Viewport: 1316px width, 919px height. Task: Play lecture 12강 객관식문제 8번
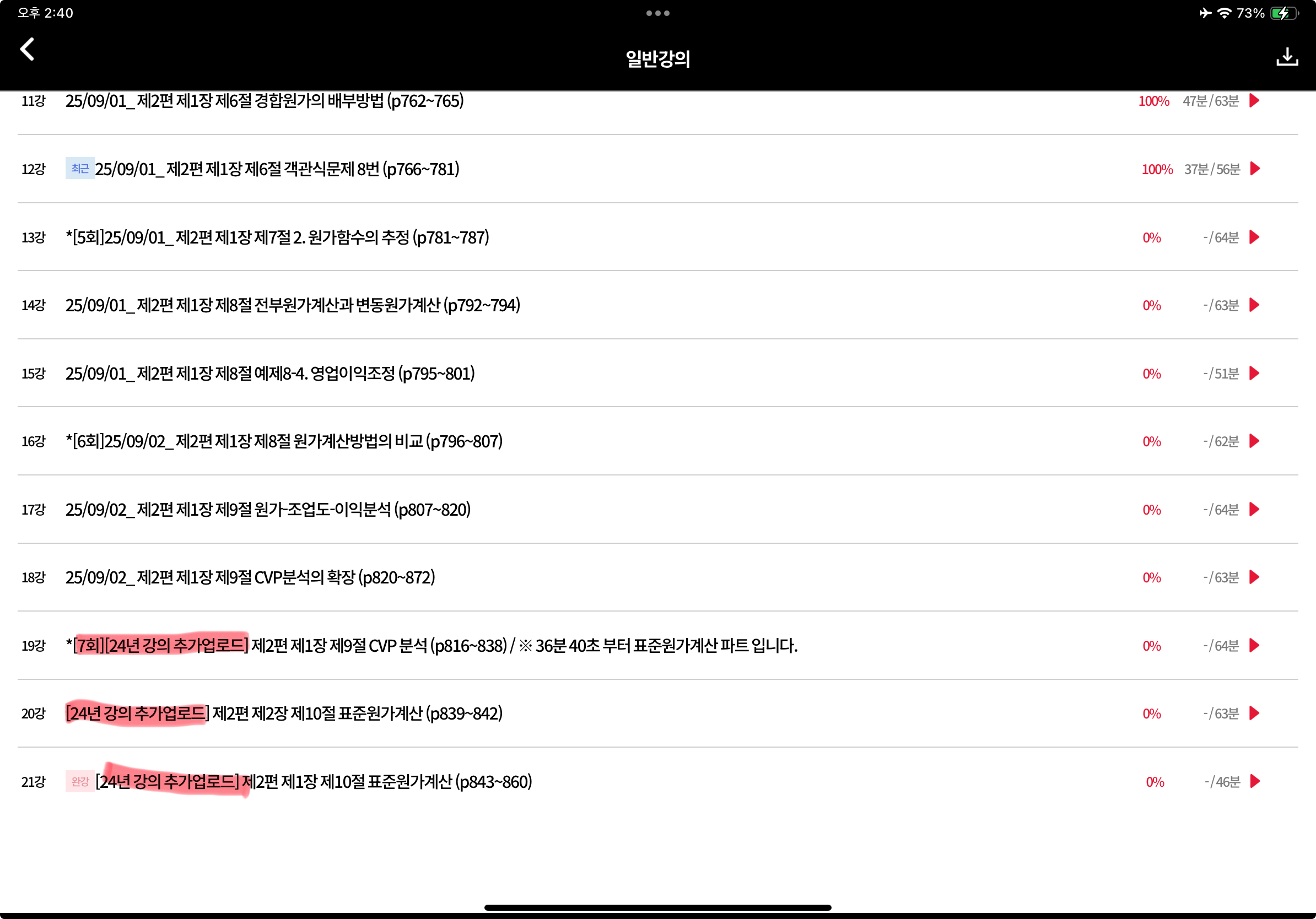point(1255,169)
